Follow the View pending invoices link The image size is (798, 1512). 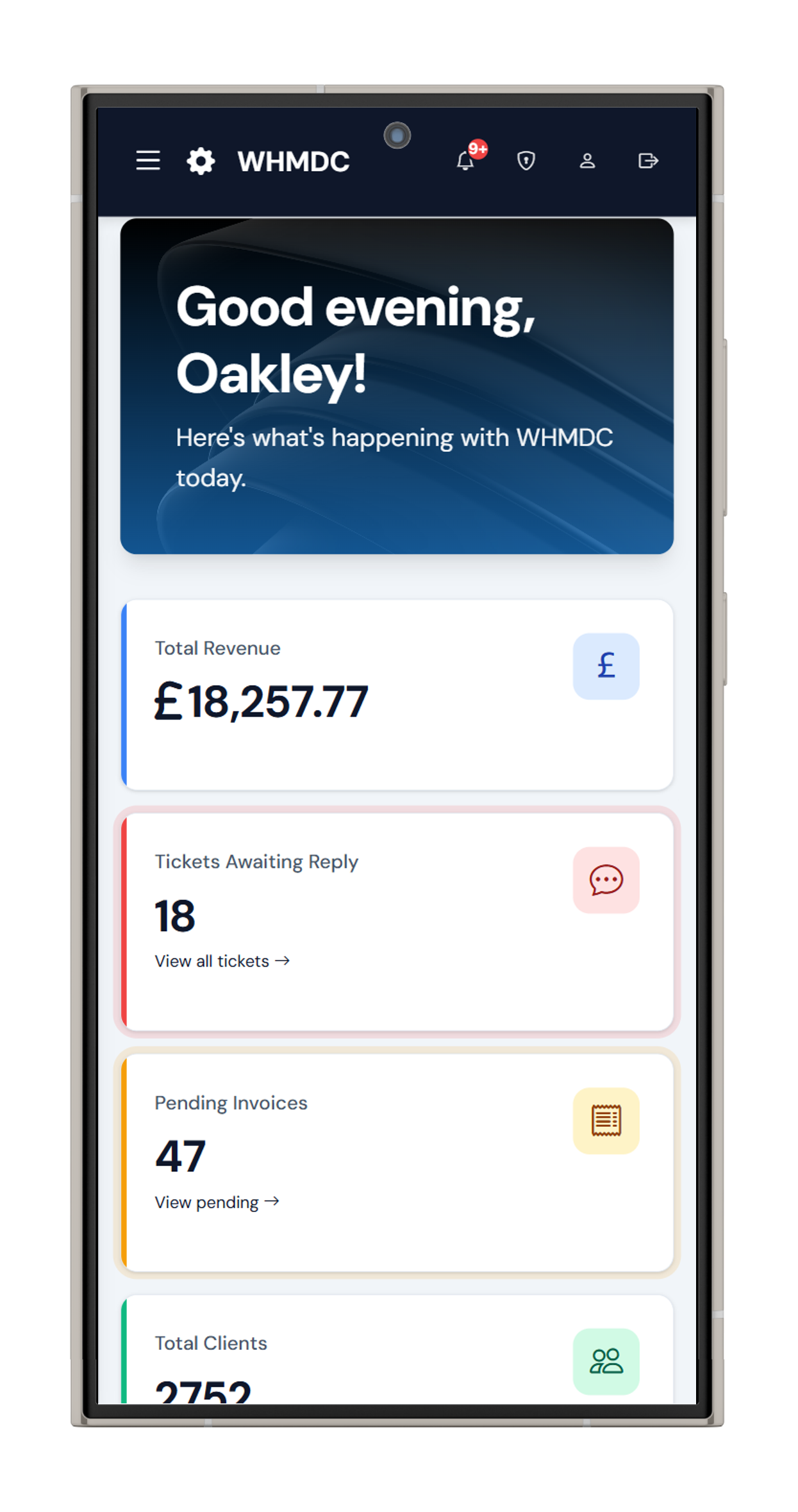pyautogui.click(x=217, y=1202)
